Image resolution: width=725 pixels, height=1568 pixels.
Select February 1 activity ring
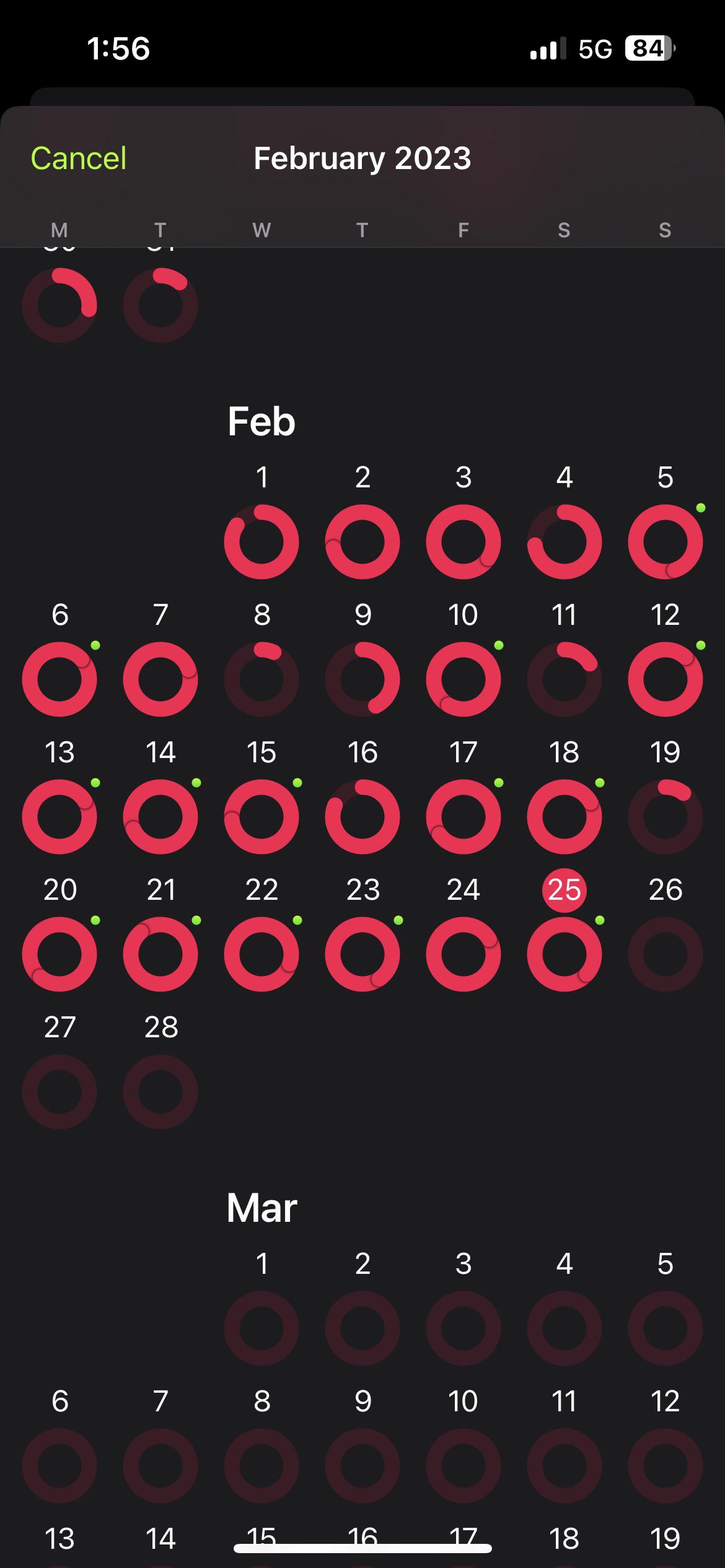click(261, 541)
